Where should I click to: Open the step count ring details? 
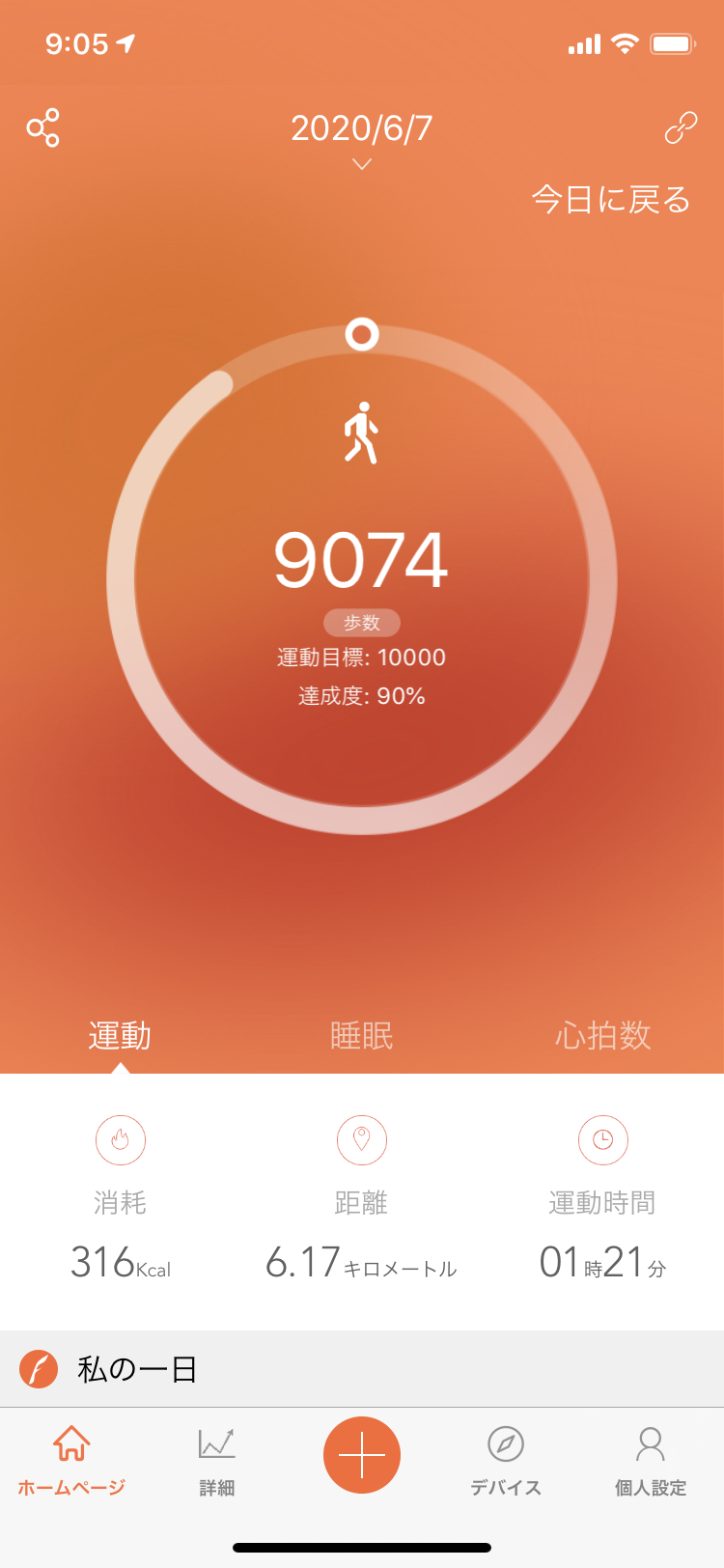[362, 579]
